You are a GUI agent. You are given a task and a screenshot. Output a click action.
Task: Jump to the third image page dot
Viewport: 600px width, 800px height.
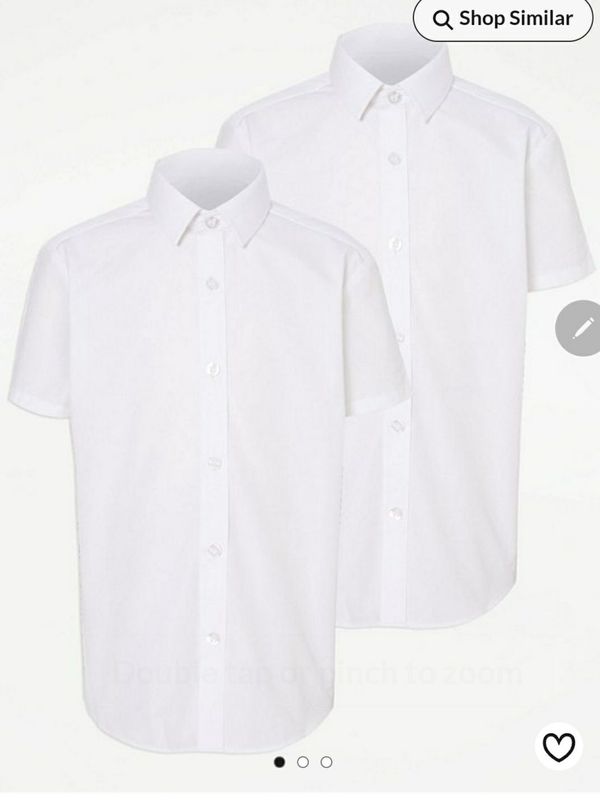326,763
